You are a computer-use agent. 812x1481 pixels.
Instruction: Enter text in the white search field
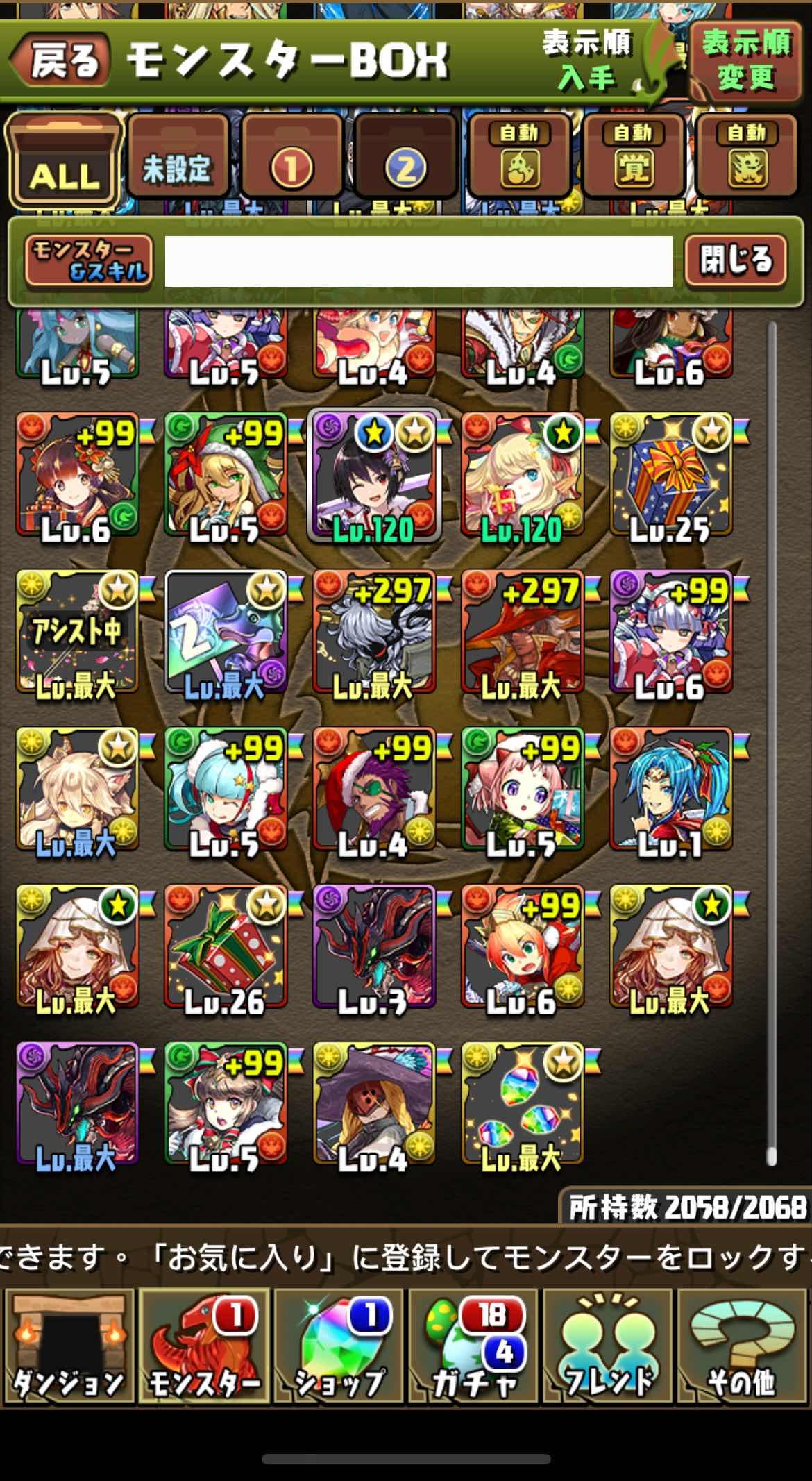point(418,261)
